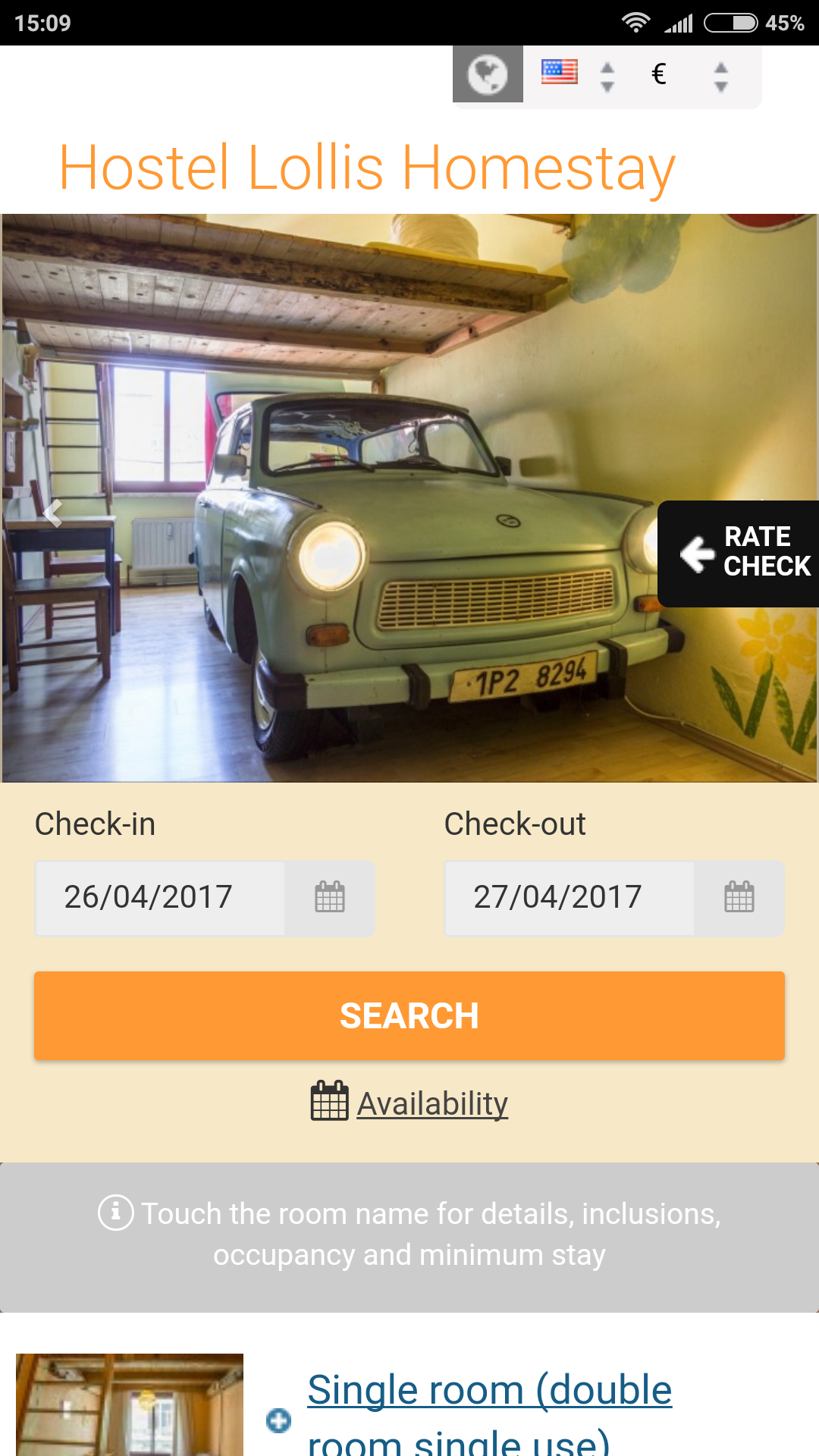Open the Rate Check side panel
The width and height of the screenshot is (819, 1456).
pos(739,553)
